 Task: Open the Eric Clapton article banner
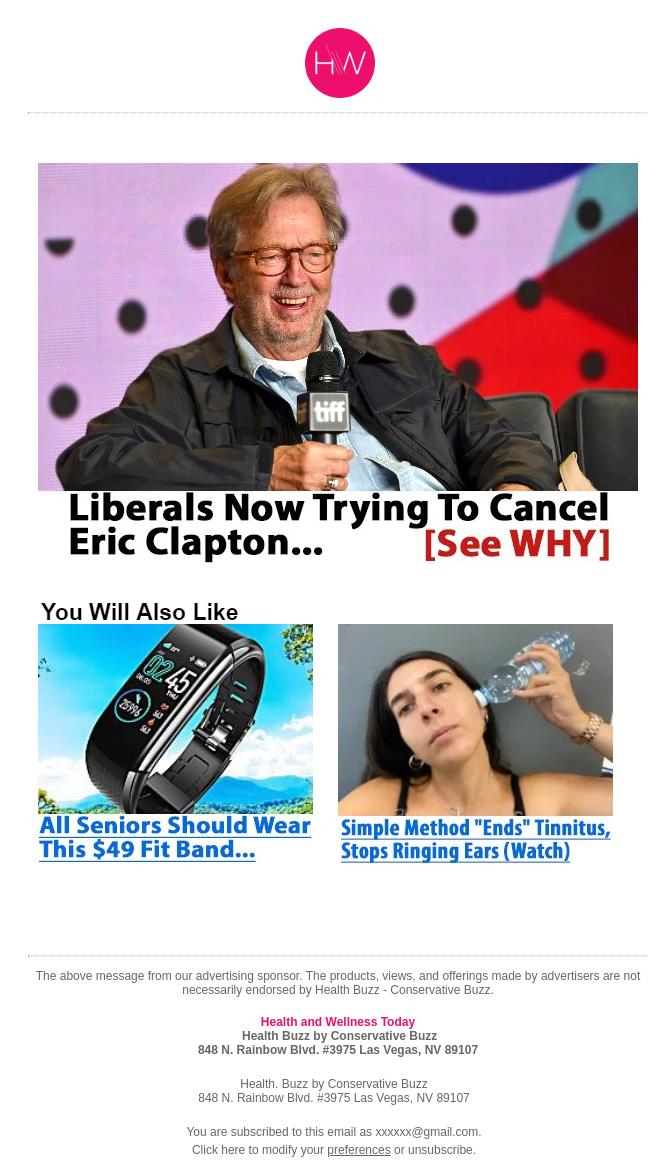337,364
